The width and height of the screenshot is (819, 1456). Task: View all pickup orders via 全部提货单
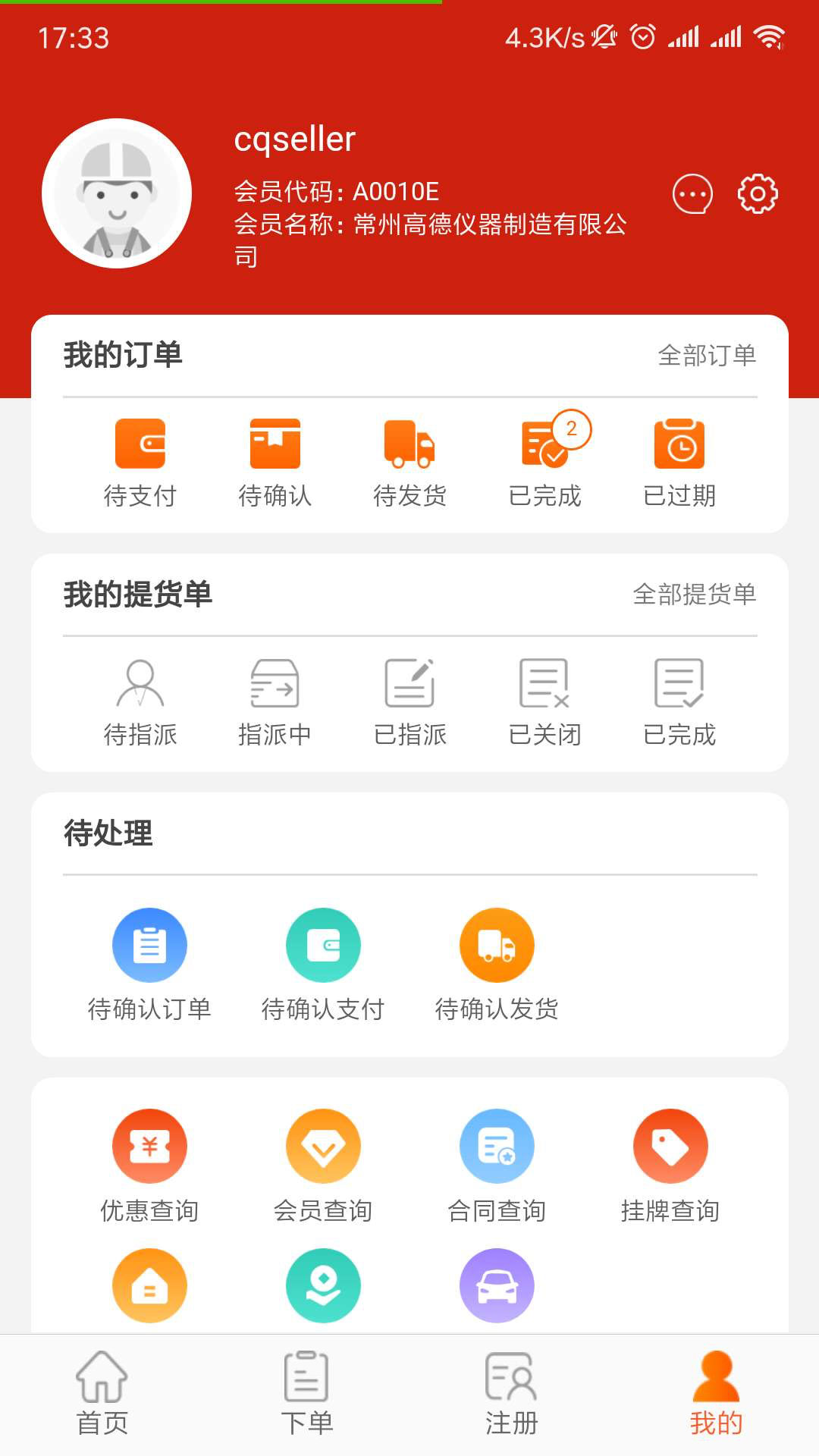[694, 594]
